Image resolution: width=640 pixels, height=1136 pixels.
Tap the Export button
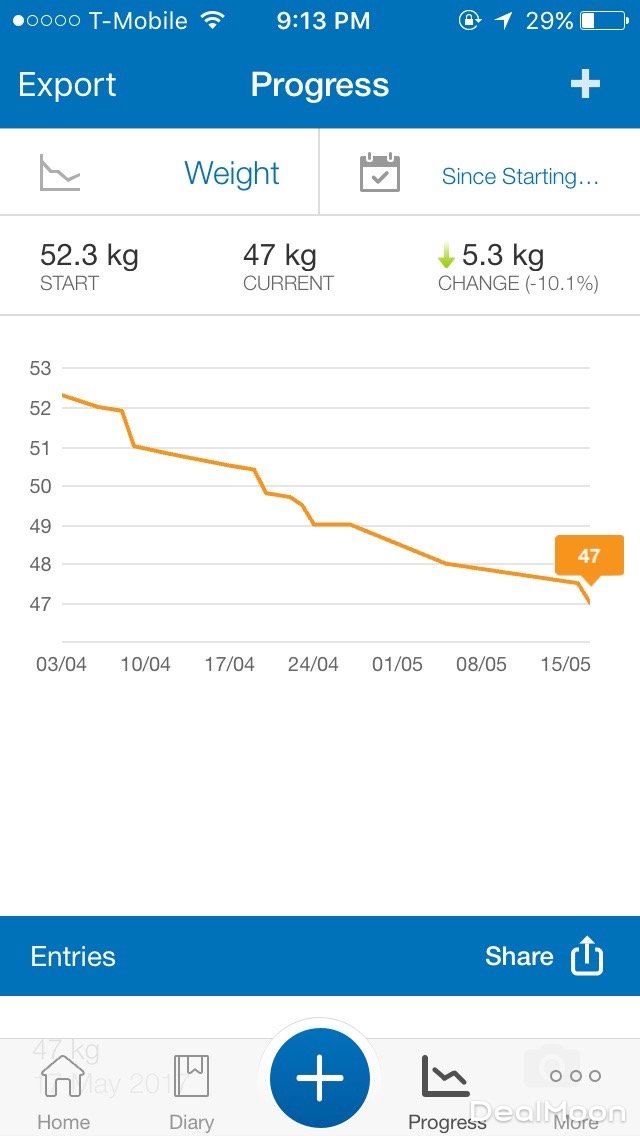click(x=67, y=85)
